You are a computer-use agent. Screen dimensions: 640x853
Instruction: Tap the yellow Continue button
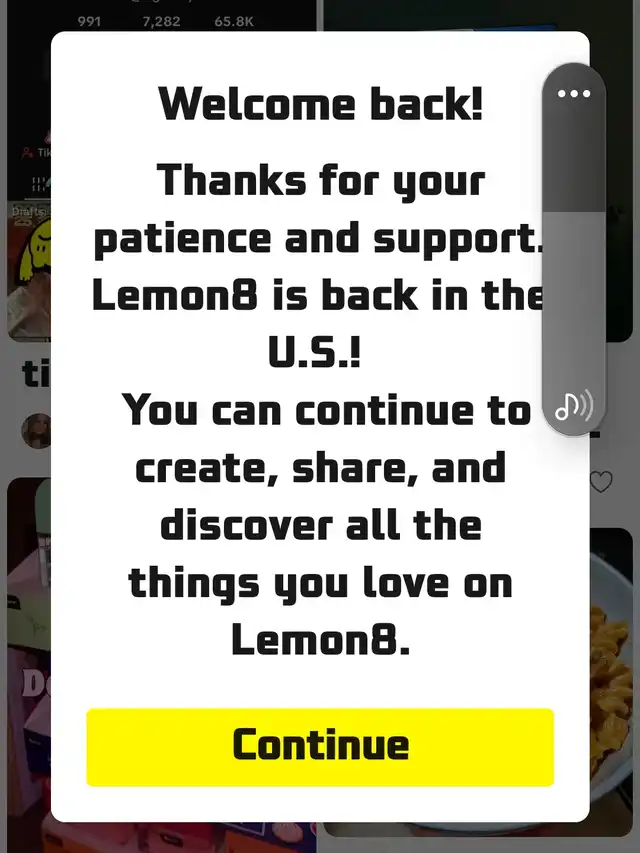click(320, 747)
